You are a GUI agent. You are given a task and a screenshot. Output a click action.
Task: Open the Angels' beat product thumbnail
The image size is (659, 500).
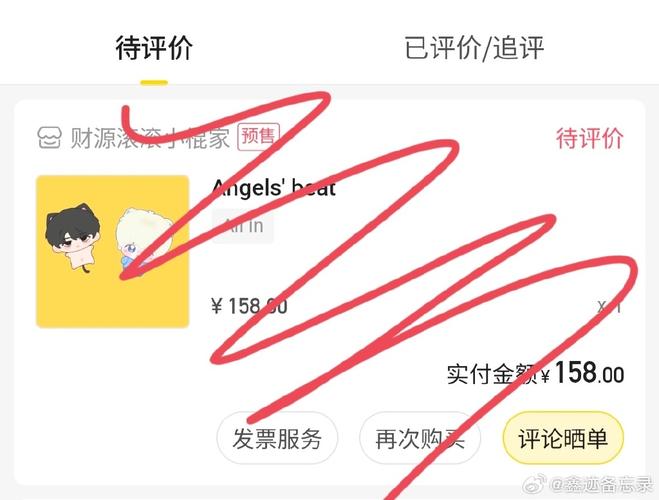pyautogui.click(x=112, y=251)
